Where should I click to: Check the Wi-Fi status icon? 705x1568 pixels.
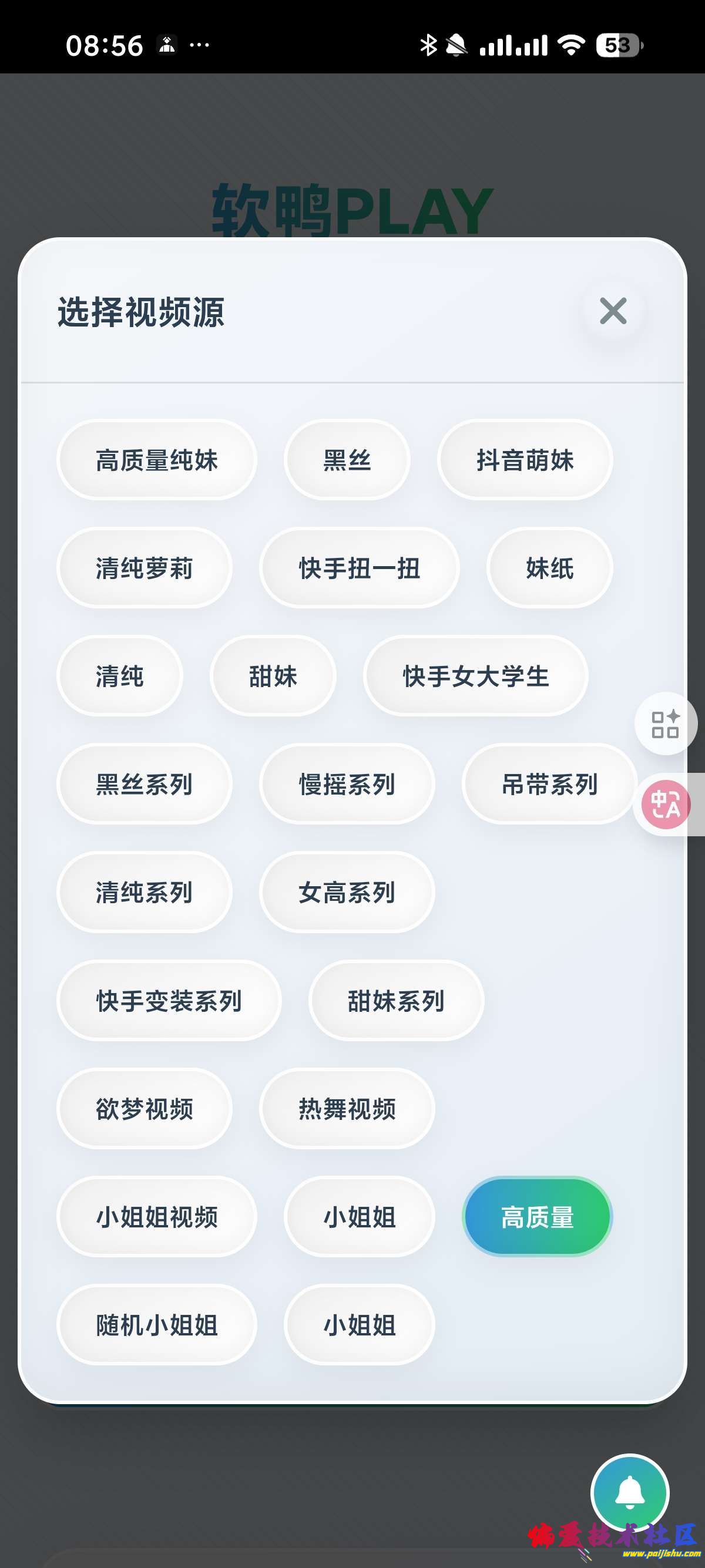coord(573,45)
